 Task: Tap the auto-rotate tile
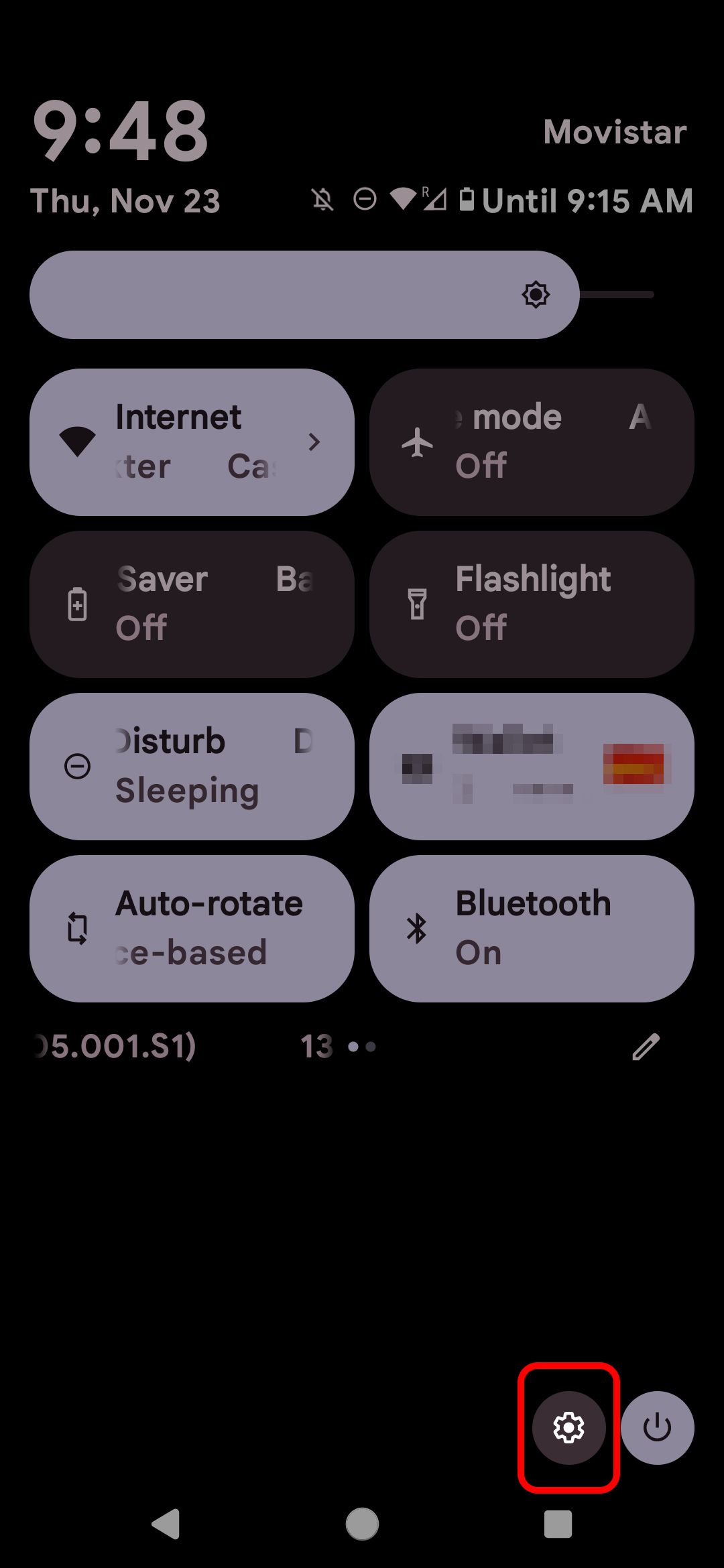point(191,928)
